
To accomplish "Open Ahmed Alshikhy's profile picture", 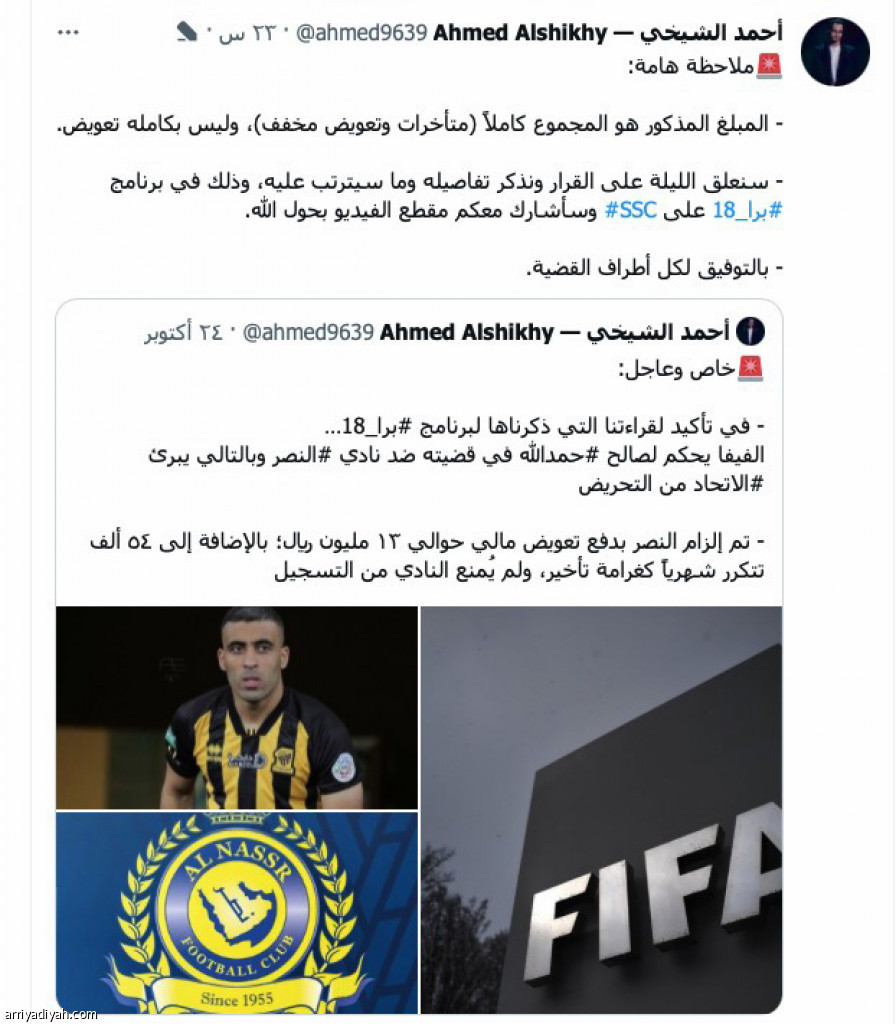I will [x=835, y=51].
